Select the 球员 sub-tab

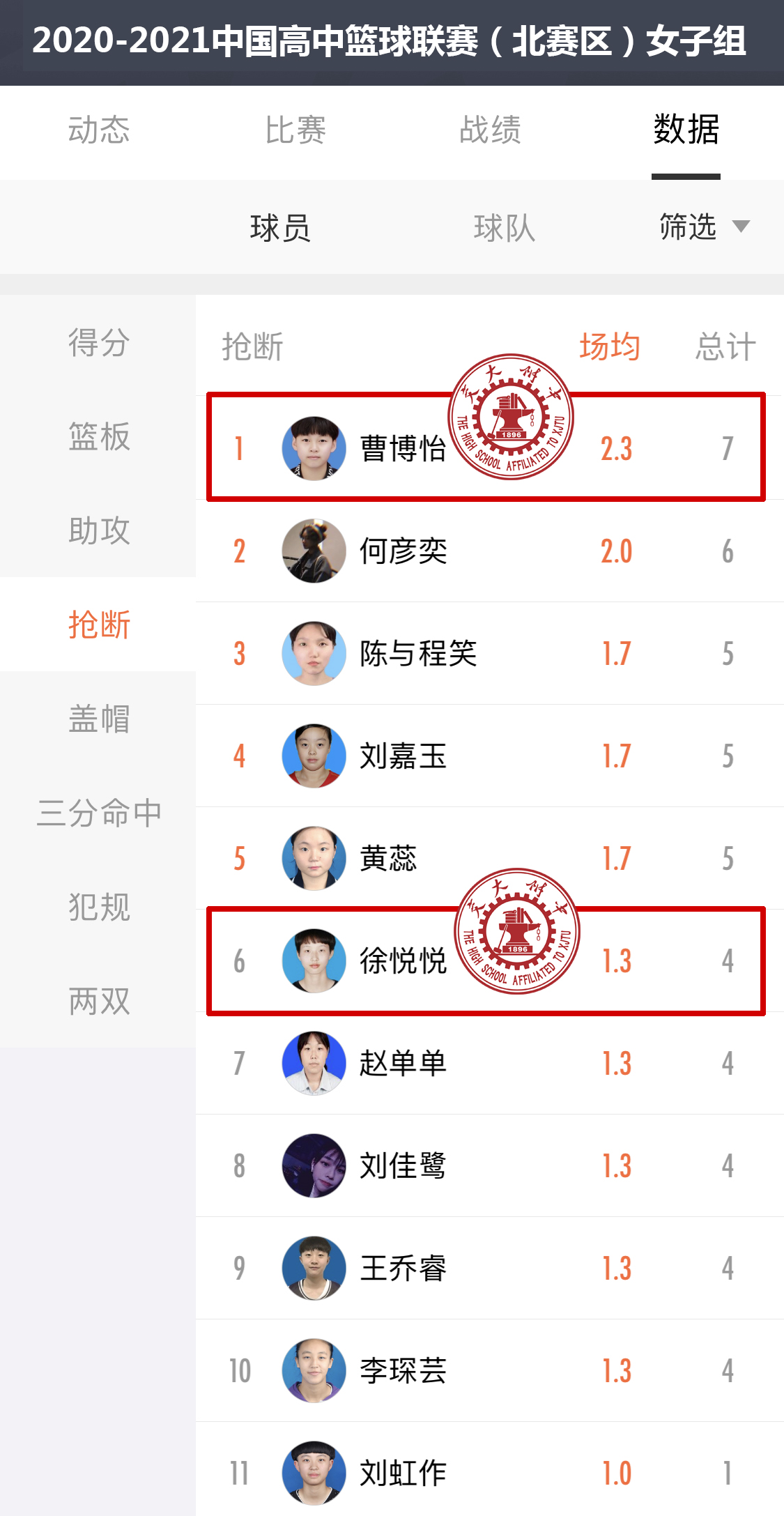[280, 228]
